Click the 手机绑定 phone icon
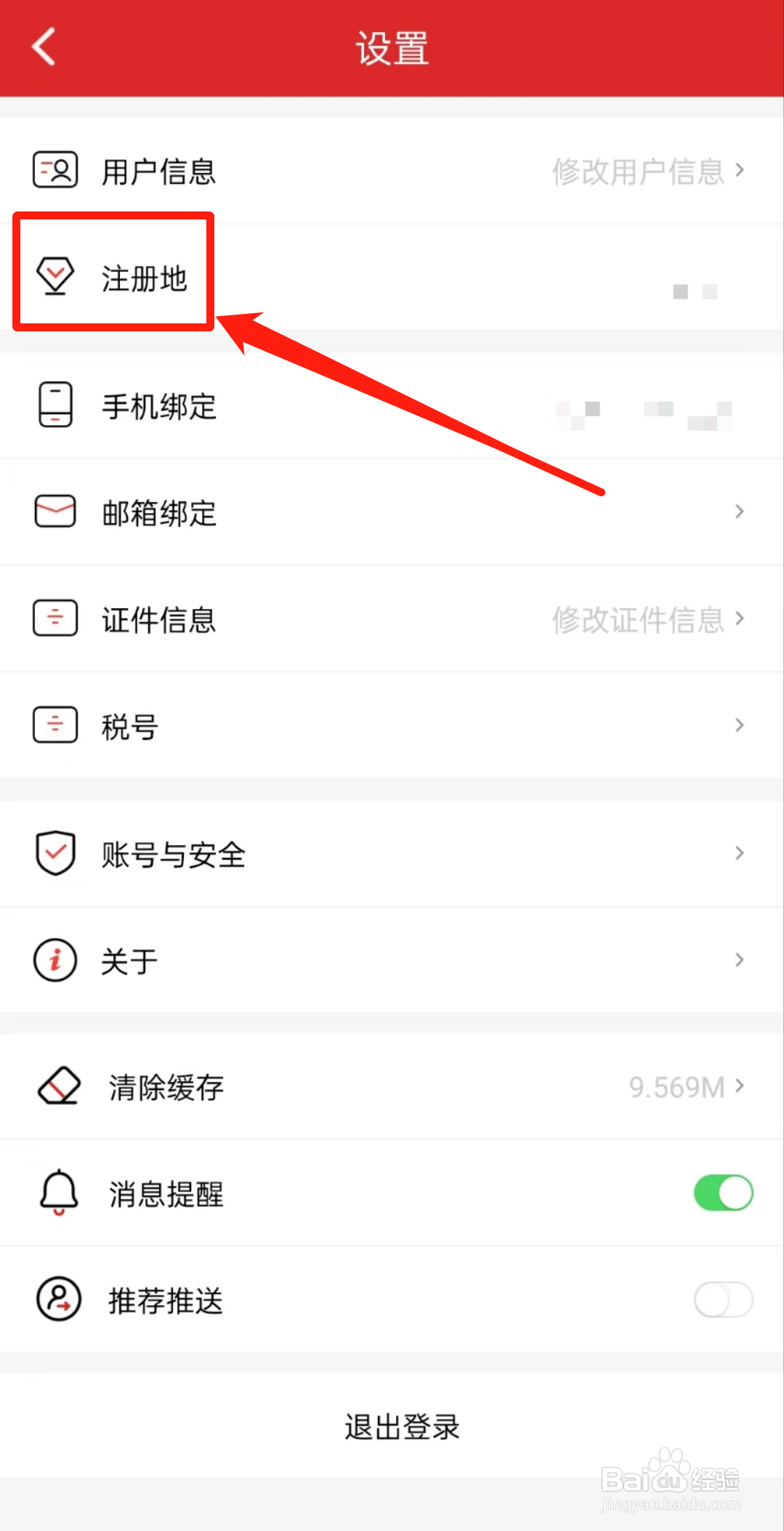Viewport: 784px width, 1531px height. 54,405
